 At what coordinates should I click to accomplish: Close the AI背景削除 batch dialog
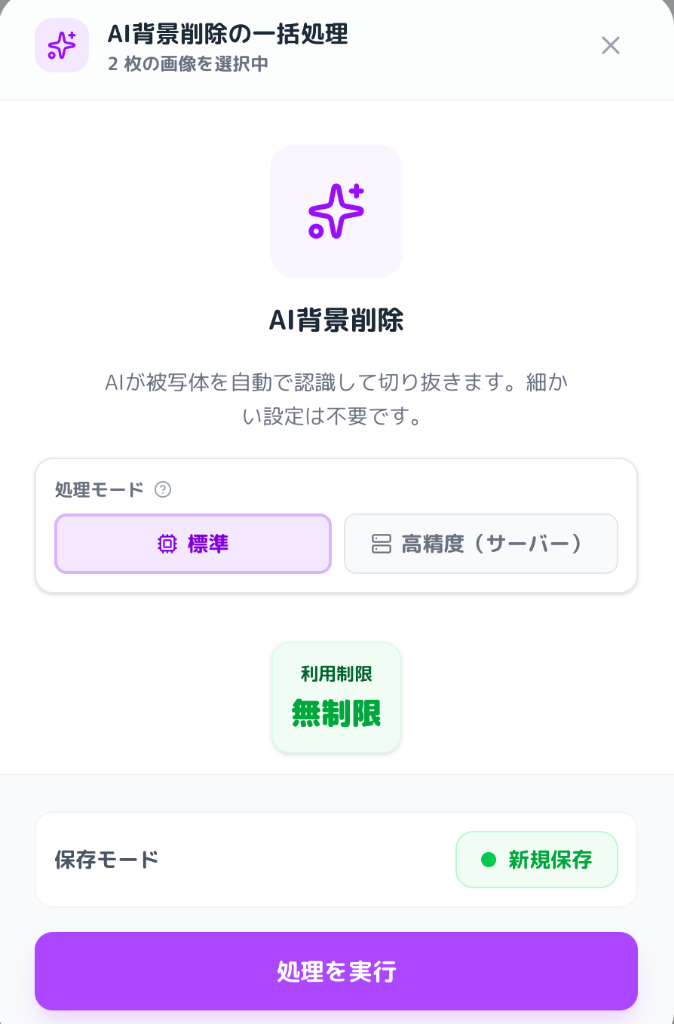pyautogui.click(x=610, y=45)
